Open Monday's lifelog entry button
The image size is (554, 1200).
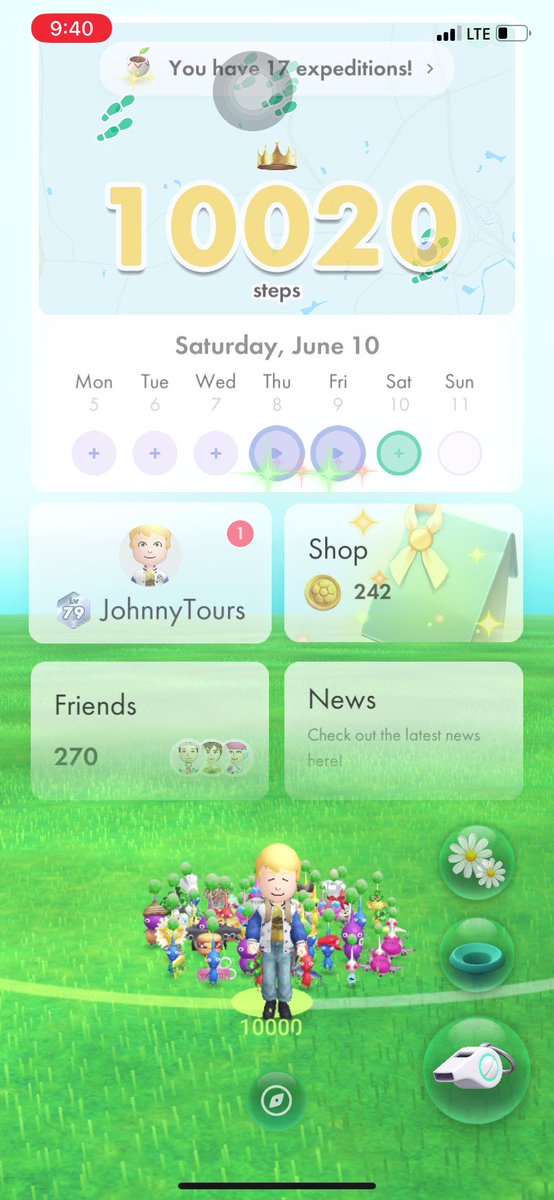point(94,454)
